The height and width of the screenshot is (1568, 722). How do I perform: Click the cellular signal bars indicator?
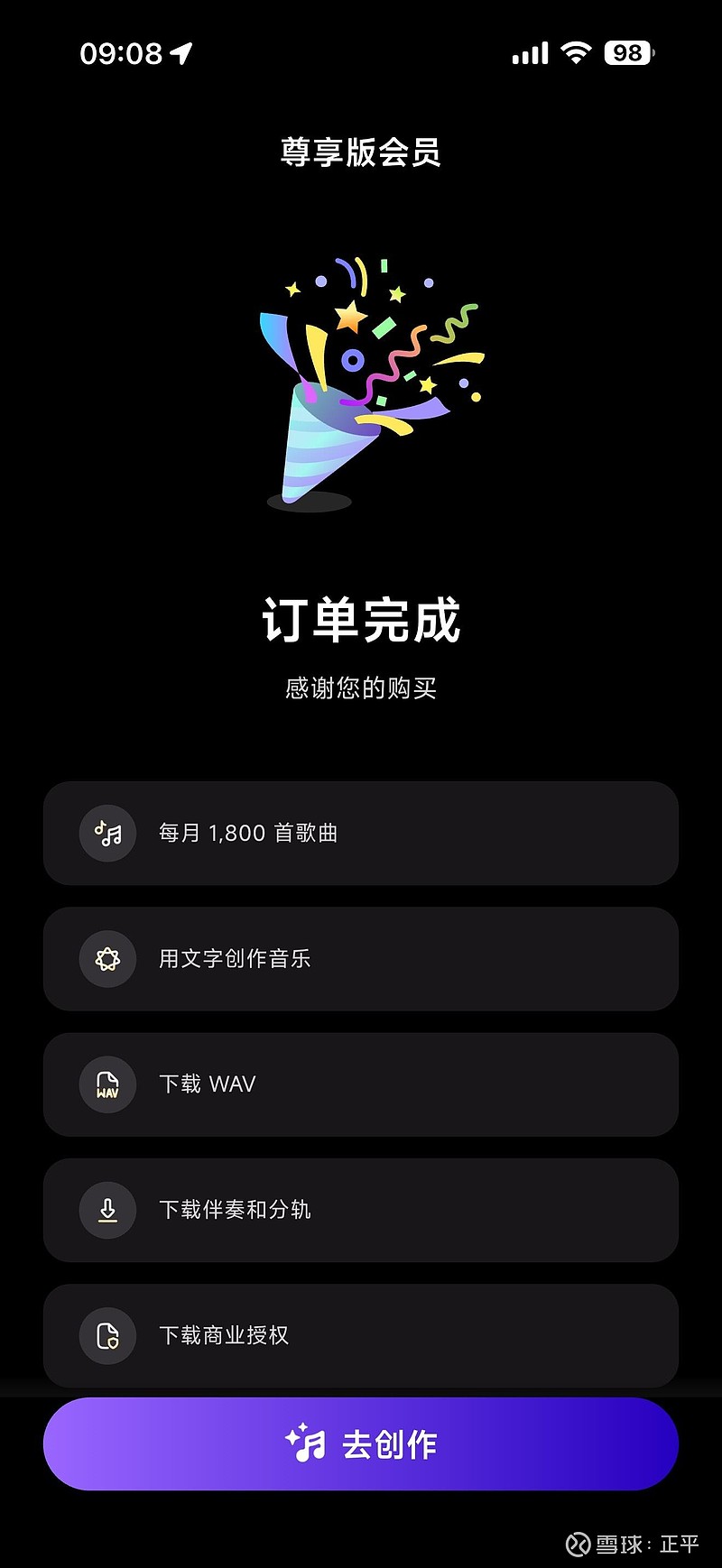531,52
